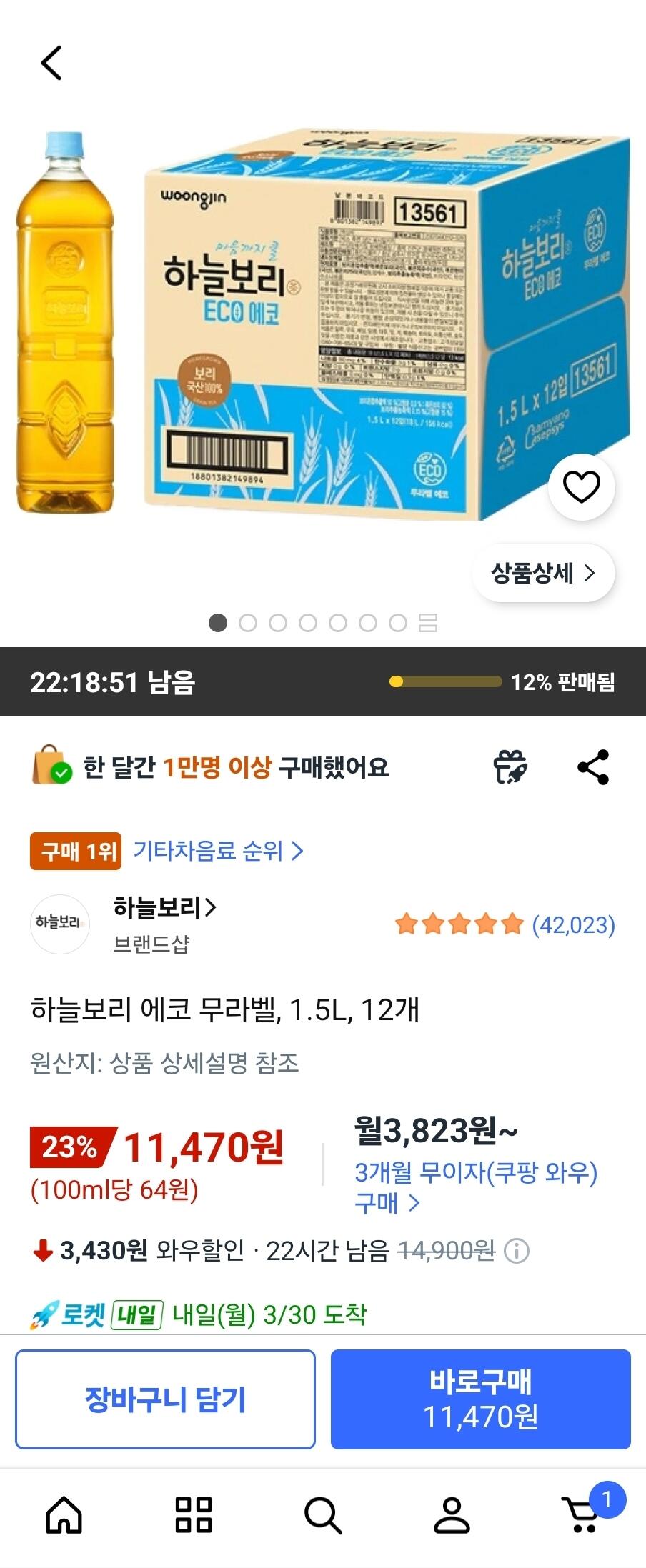This screenshot has height=1568, width=646.
Task: Tap the back arrow at top left
Action: click(49, 63)
